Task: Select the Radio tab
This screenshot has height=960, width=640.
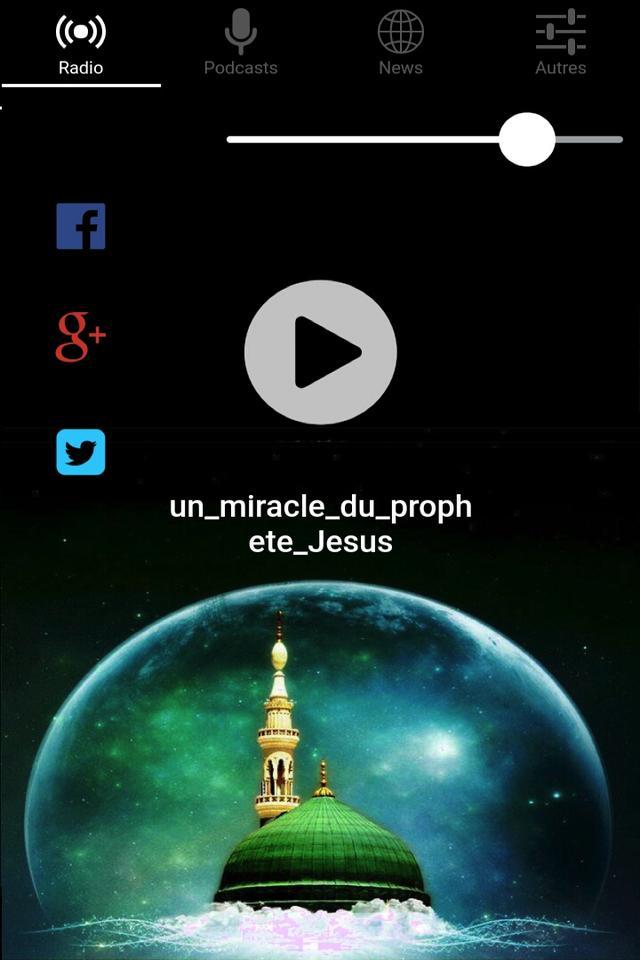Action: coord(81,44)
